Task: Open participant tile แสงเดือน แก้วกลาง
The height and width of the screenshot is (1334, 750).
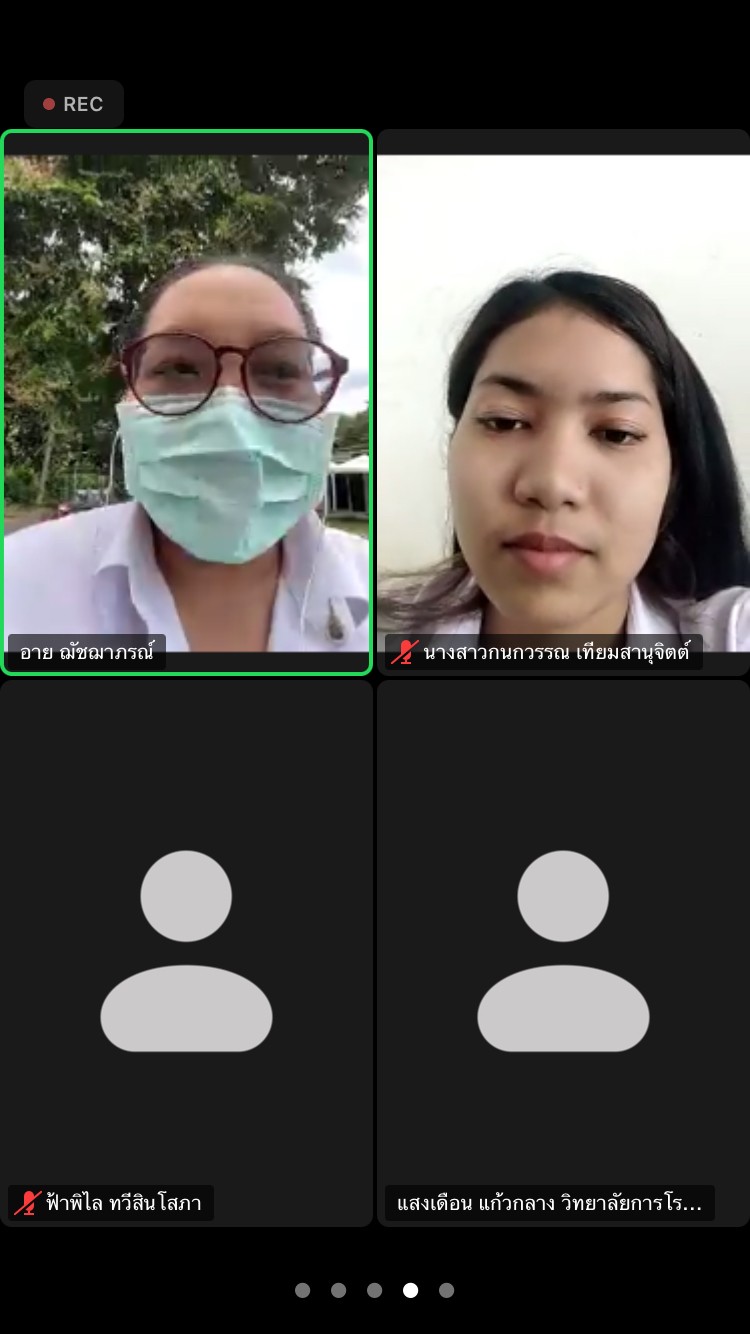Action: coord(563,950)
